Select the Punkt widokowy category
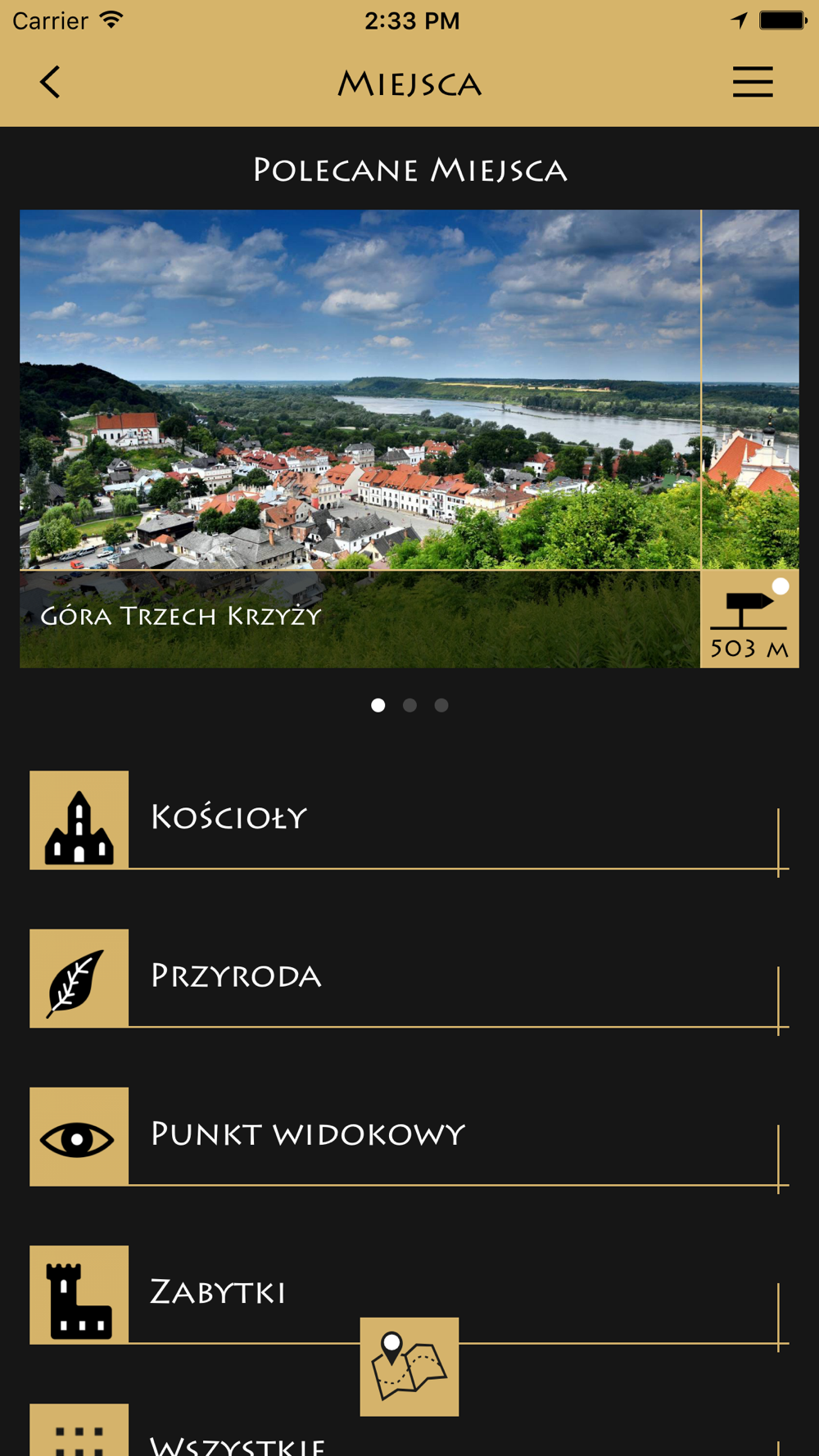 (x=408, y=1135)
